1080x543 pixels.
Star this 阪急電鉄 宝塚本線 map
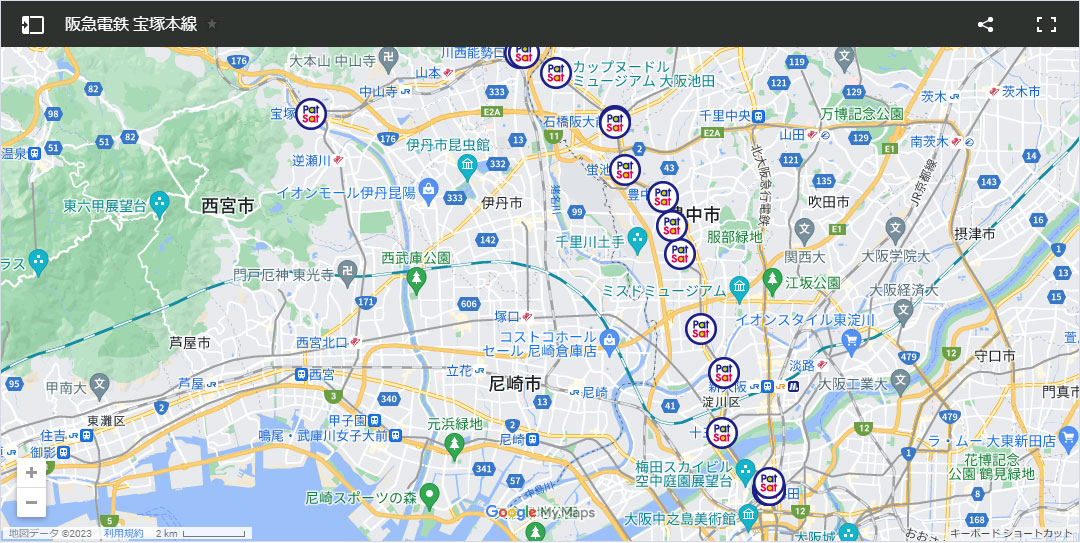click(212, 24)
